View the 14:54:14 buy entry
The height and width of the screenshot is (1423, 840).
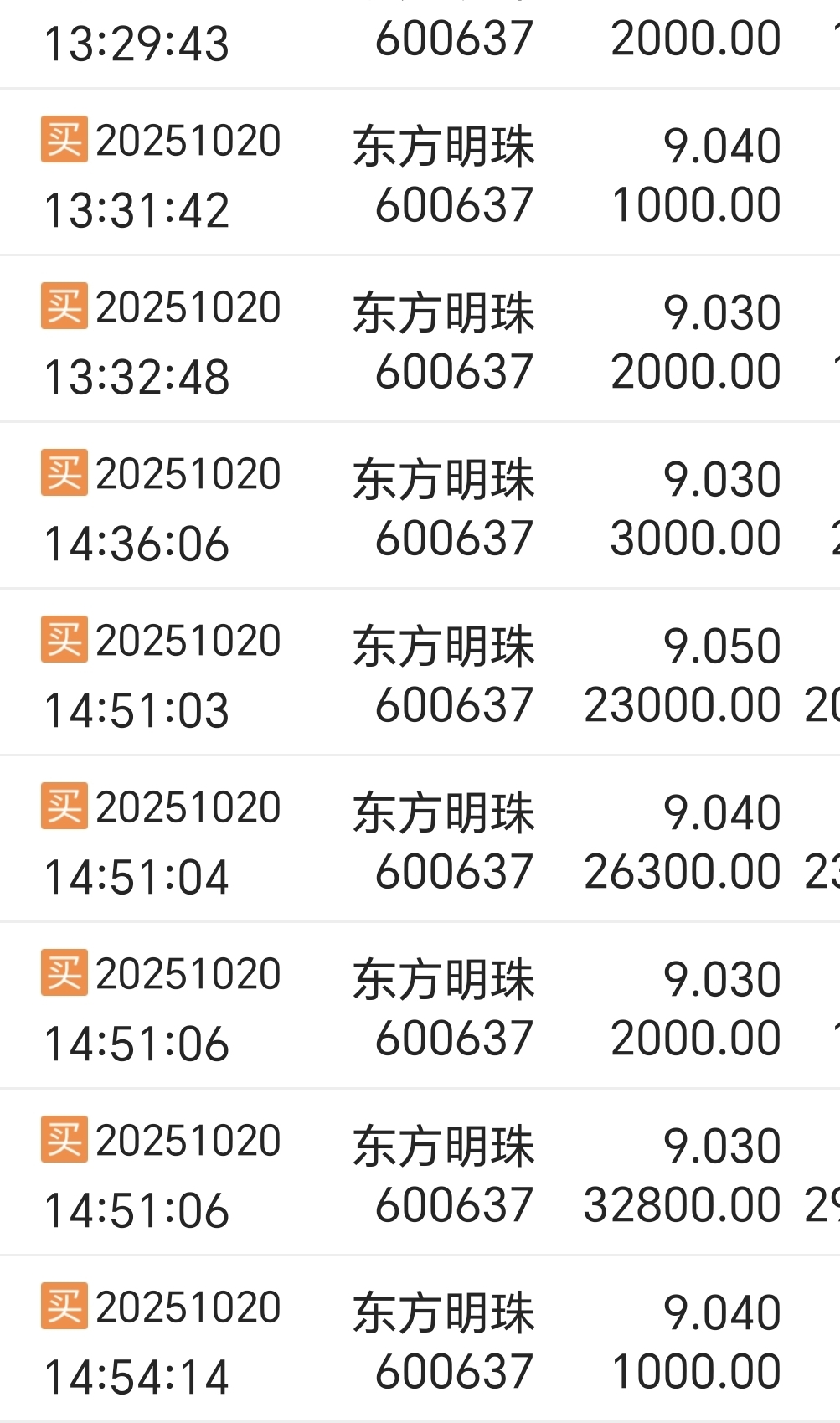(x=419, y=1341)
